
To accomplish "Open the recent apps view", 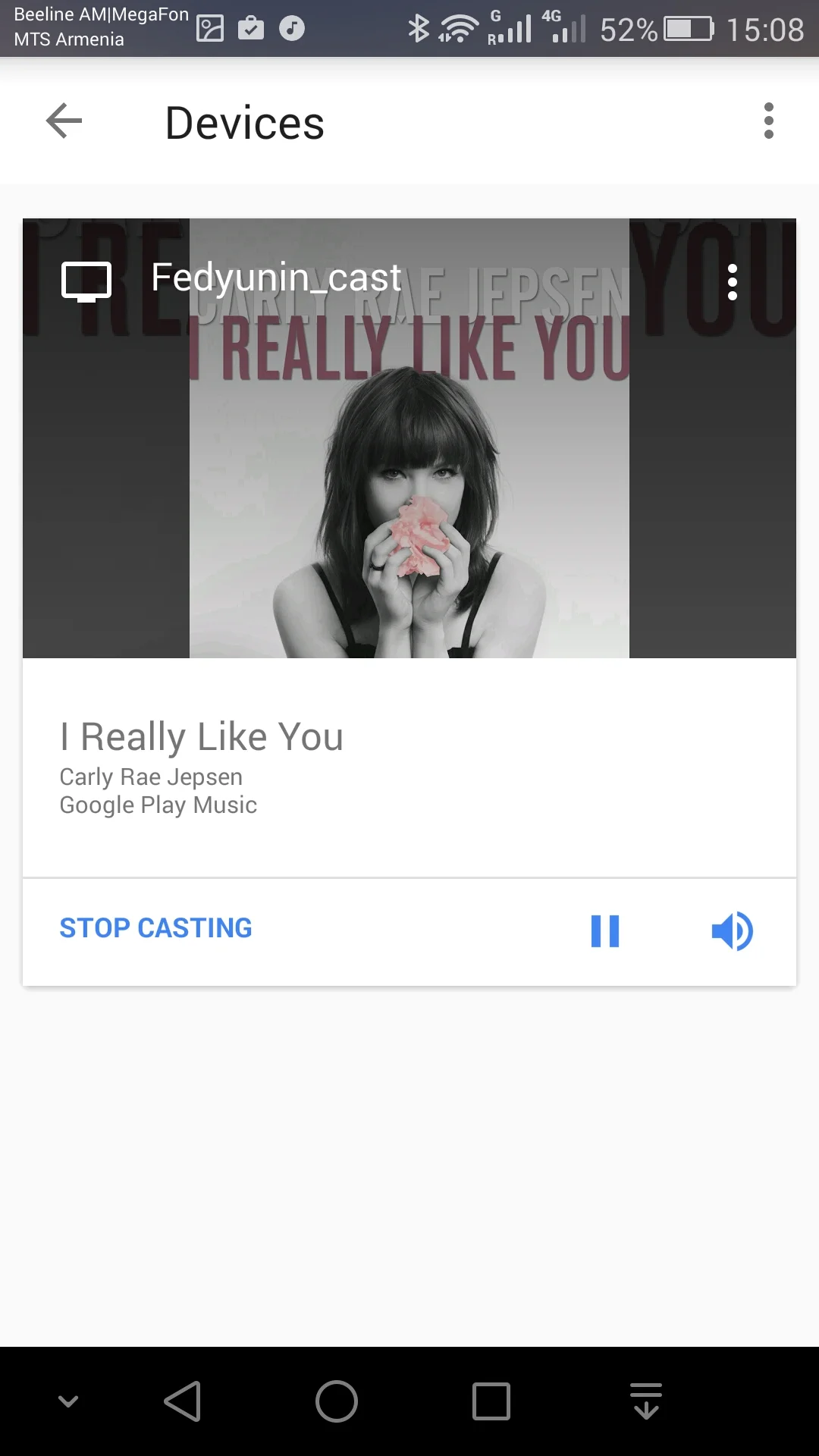I will [x=491, y=1401].
